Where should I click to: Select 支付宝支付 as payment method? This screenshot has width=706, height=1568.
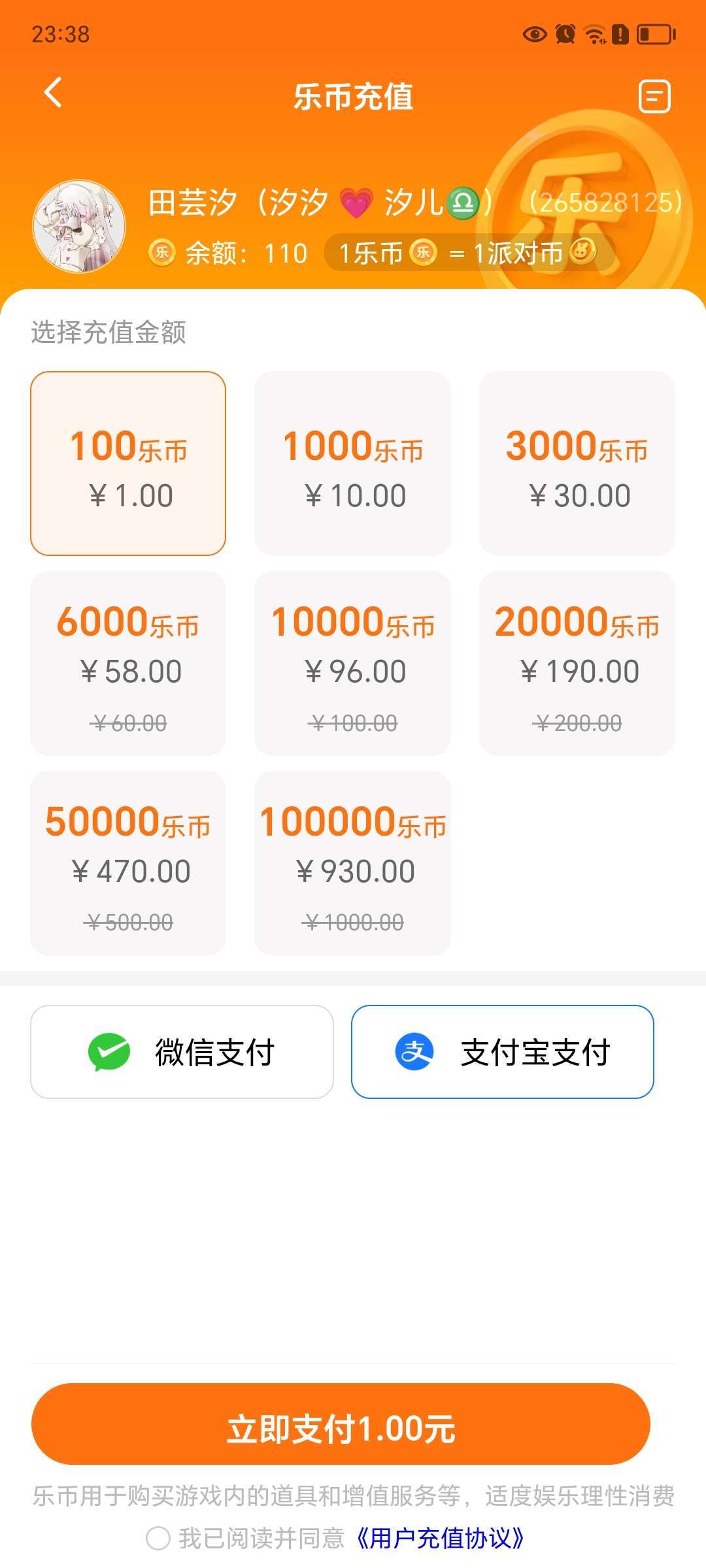[x=502, y=1052]
